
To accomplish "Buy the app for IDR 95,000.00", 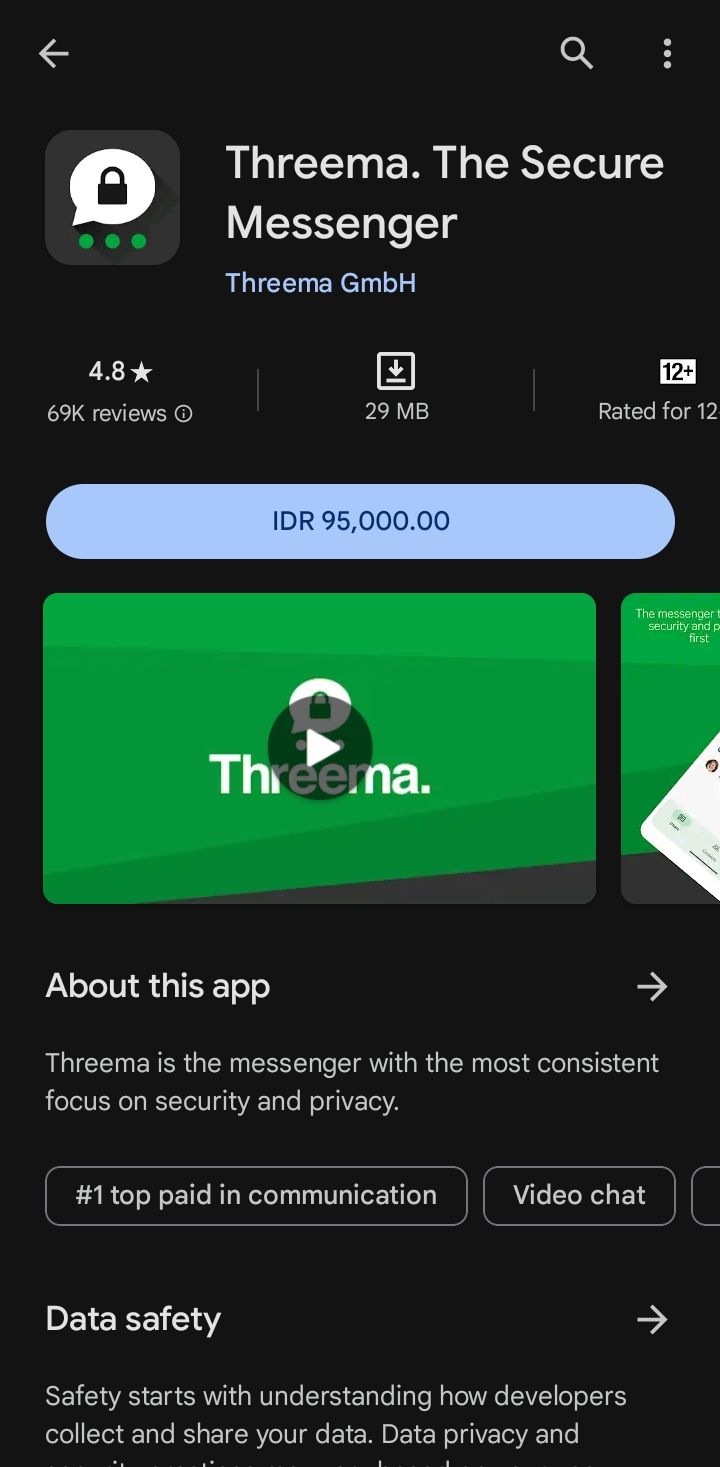I will [x=360, y=521].
